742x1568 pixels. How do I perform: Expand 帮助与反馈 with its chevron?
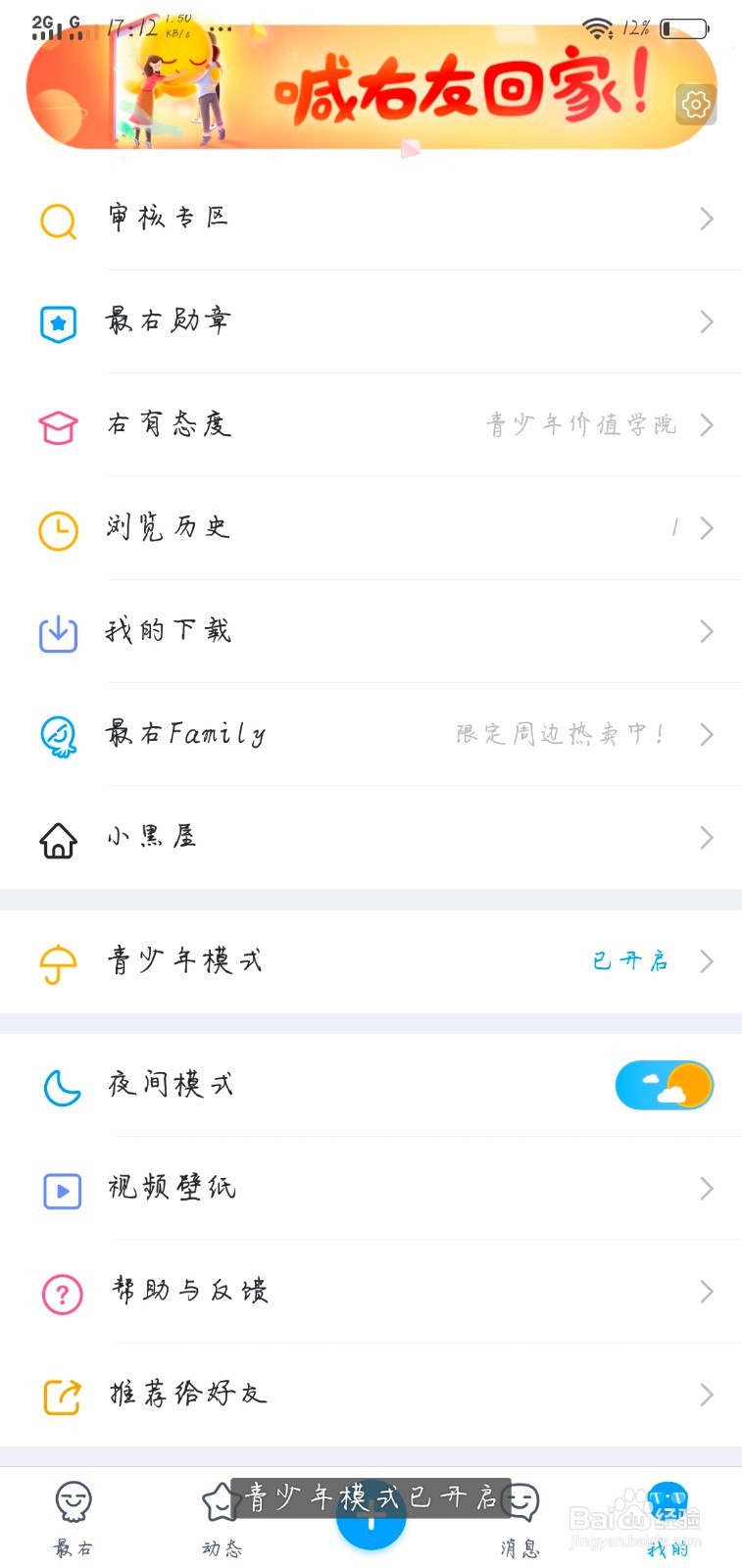707,1292
